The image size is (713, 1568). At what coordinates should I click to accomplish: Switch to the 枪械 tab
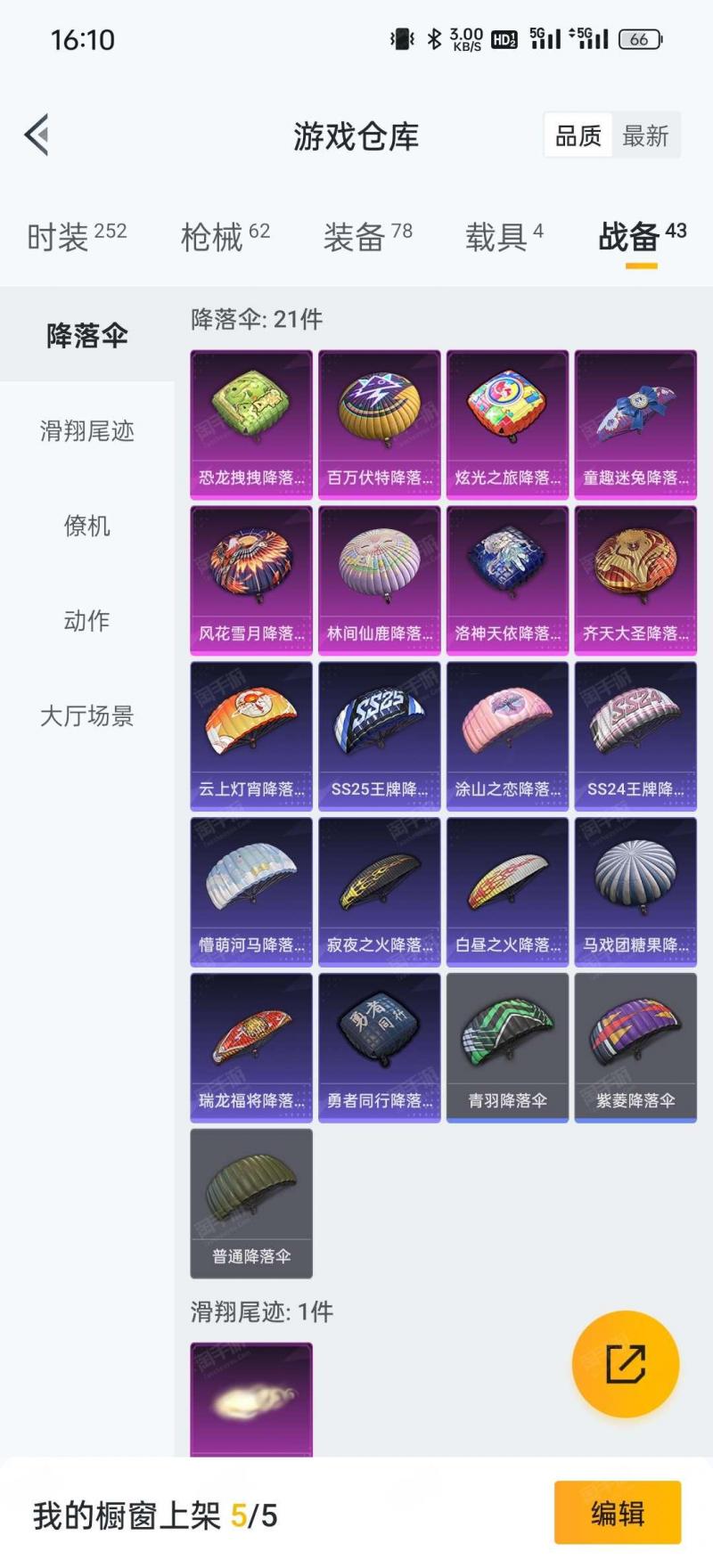(x=225, y=236)
